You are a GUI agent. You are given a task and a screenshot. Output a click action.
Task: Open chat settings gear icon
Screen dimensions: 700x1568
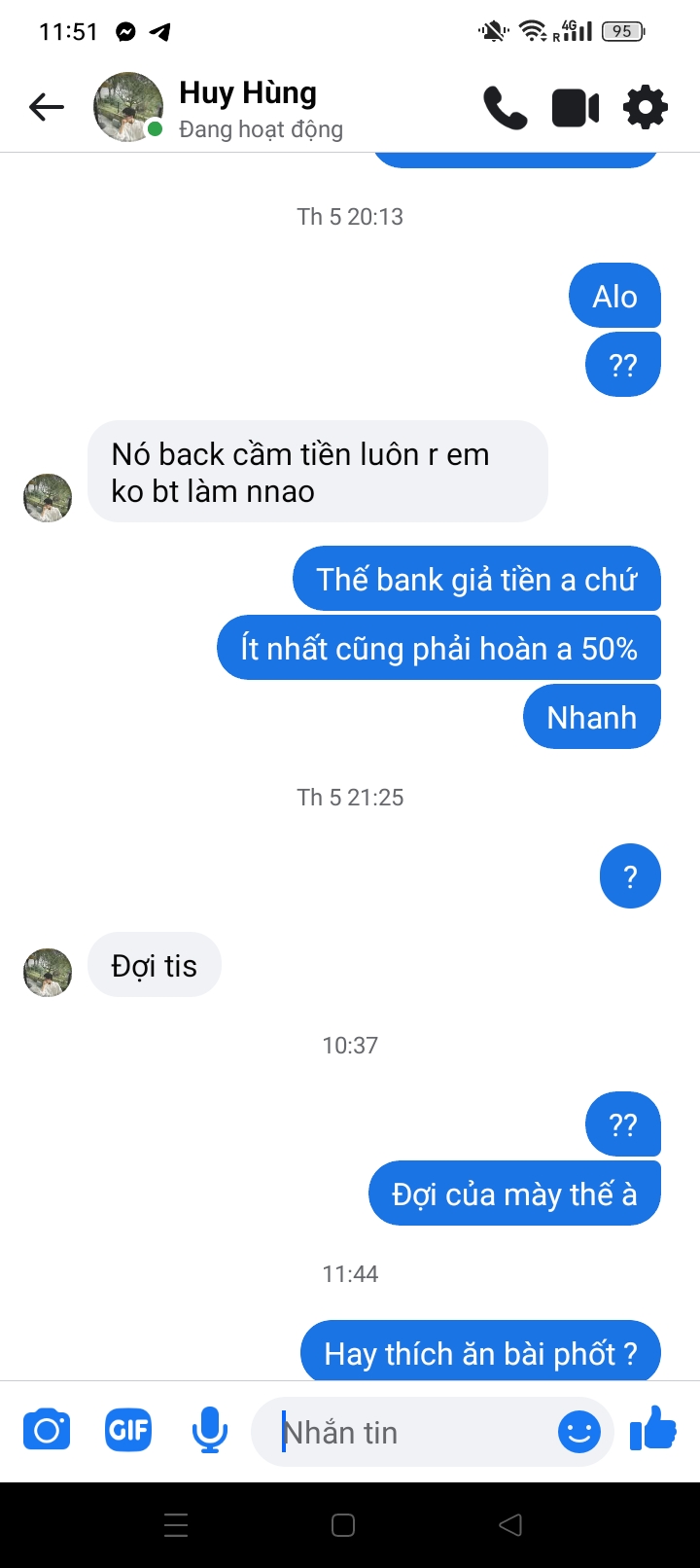coord(646,107)
